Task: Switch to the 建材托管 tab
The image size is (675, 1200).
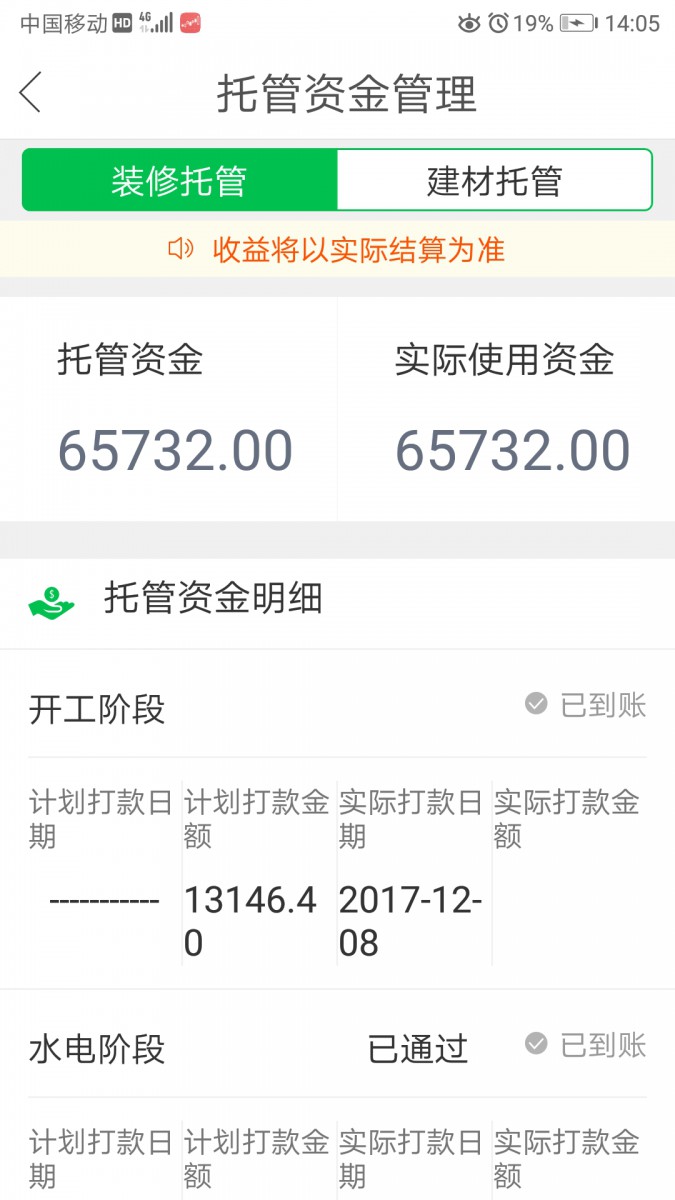Action: (x=494, y=181)
